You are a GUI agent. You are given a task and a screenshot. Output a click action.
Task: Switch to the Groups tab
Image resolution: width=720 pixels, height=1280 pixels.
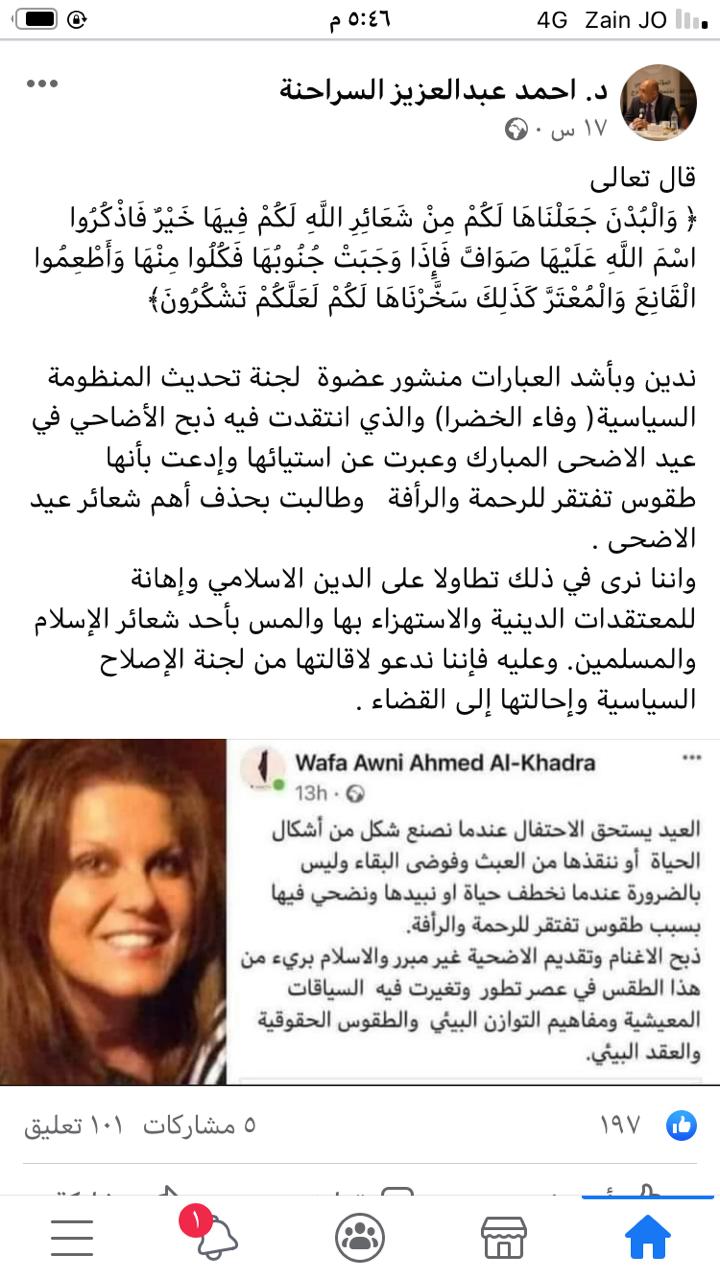click(x=360, y=1238)
